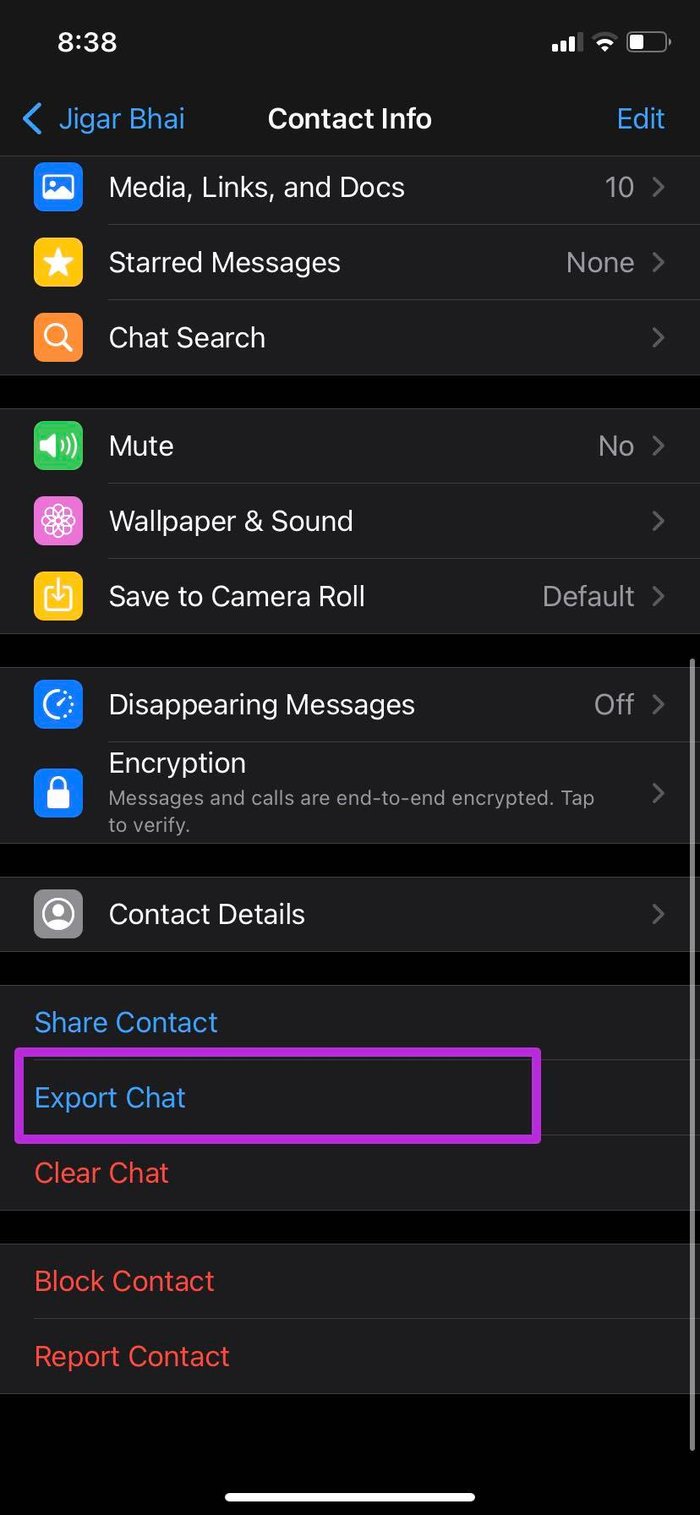Open Chat Search
The image size is (700, 1515).
[350, 337]
